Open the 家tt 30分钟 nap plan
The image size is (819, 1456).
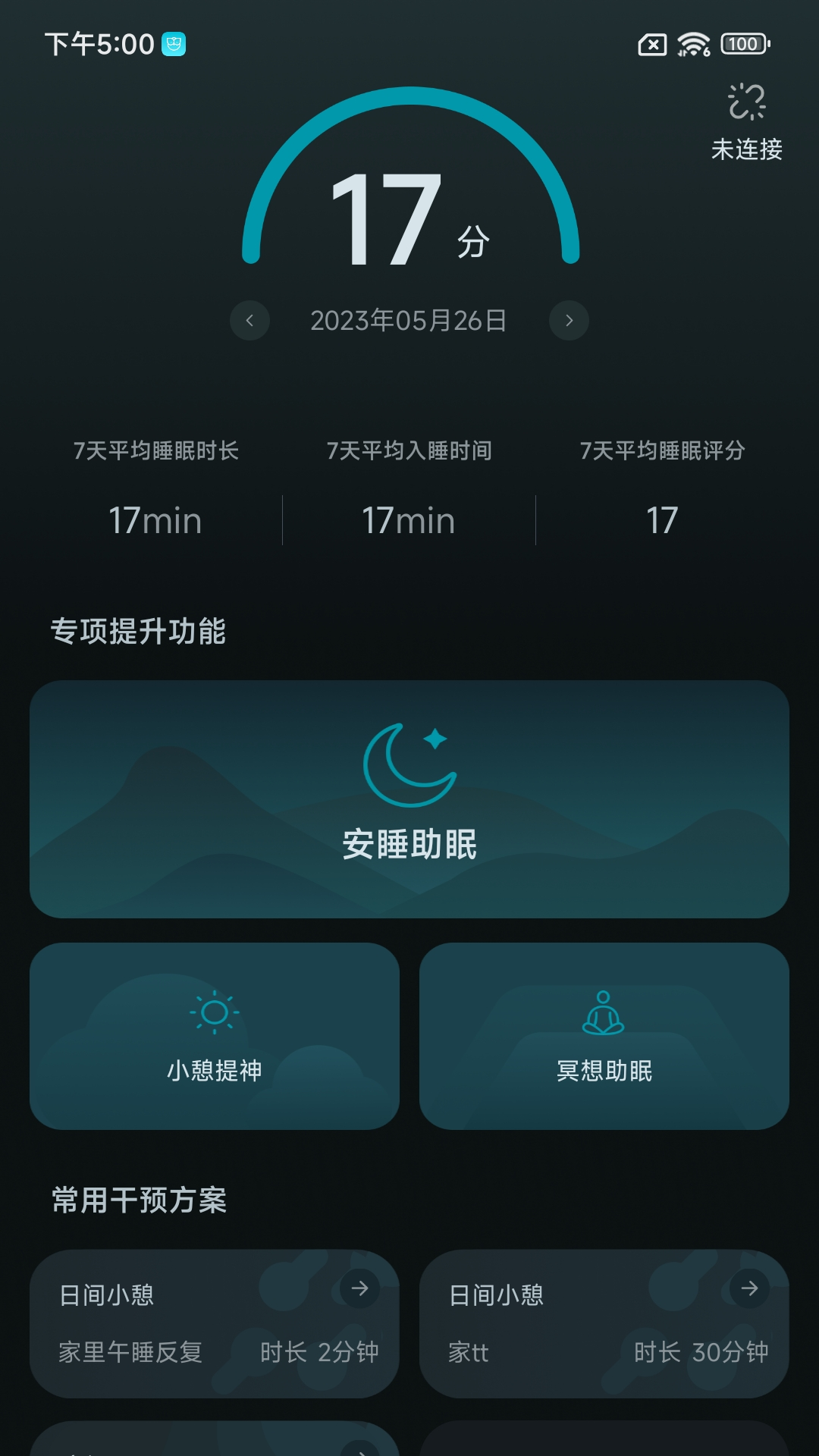pyautogui.click(x=604, y=1323)
